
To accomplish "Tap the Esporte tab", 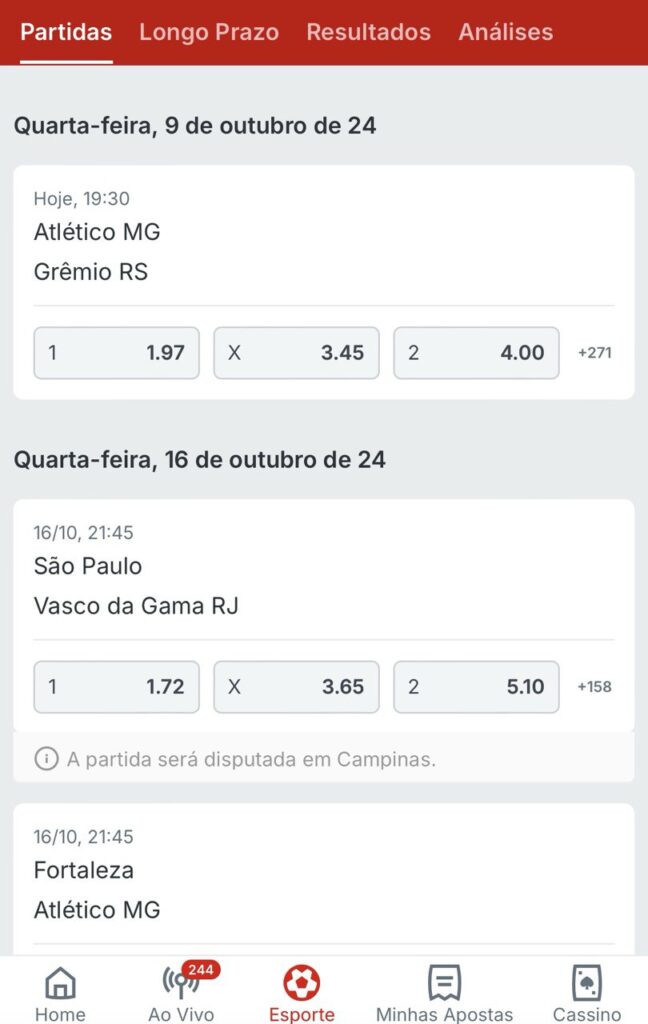I will point(301,993).
